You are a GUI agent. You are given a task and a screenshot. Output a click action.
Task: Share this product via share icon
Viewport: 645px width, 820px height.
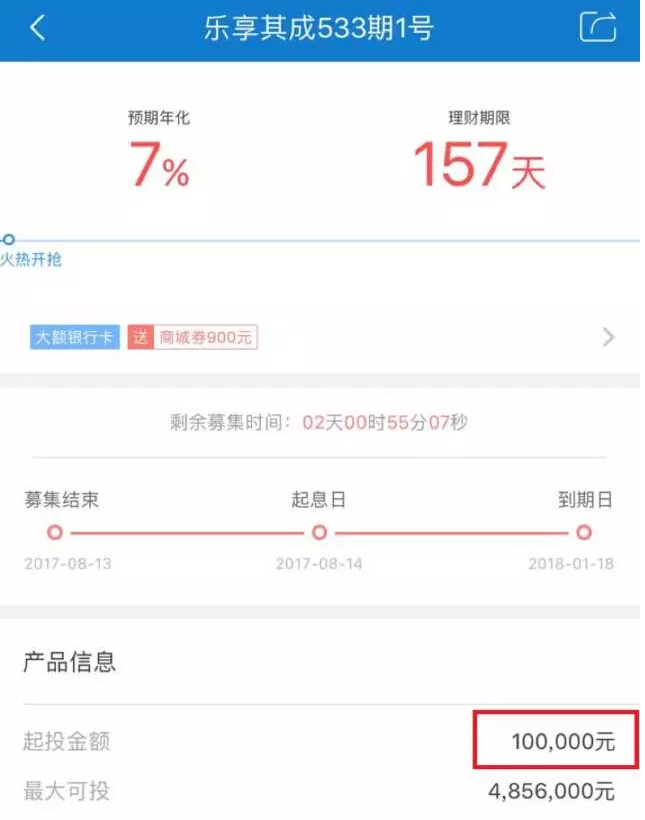coord(597,28)
